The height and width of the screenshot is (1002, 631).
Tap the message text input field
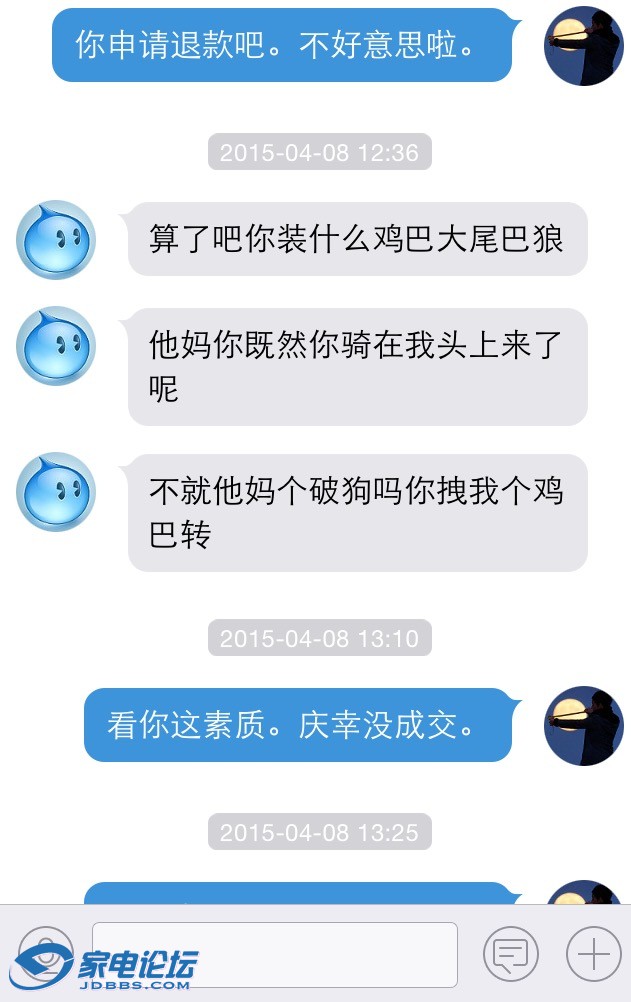pos(274,954)
